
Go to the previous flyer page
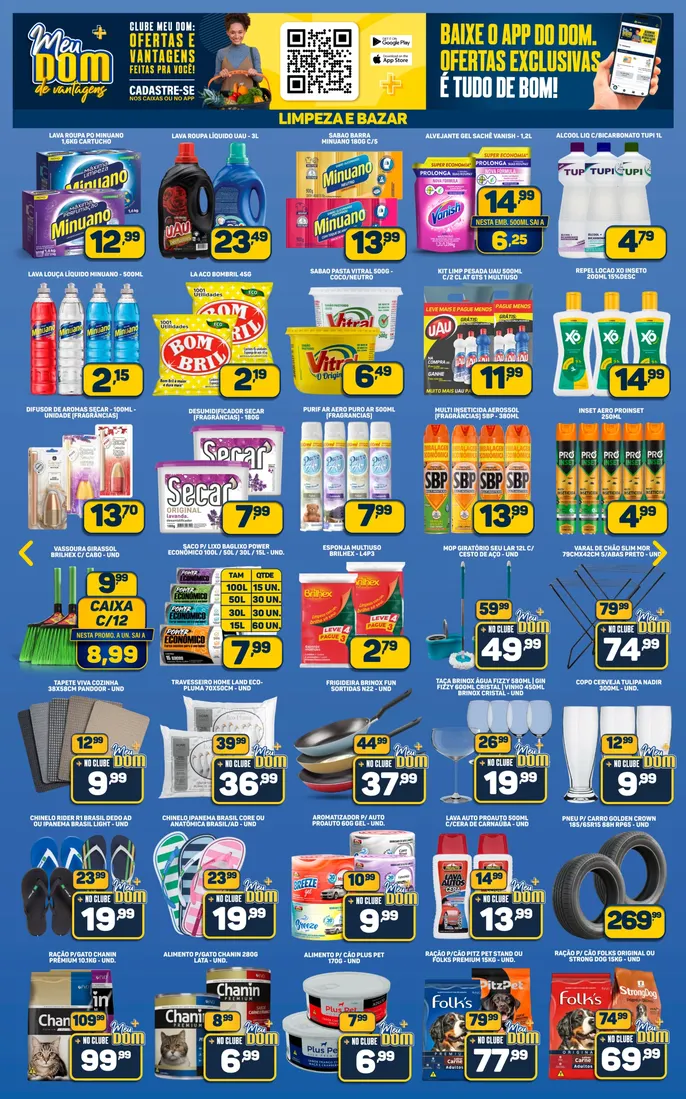click(26, 553)
